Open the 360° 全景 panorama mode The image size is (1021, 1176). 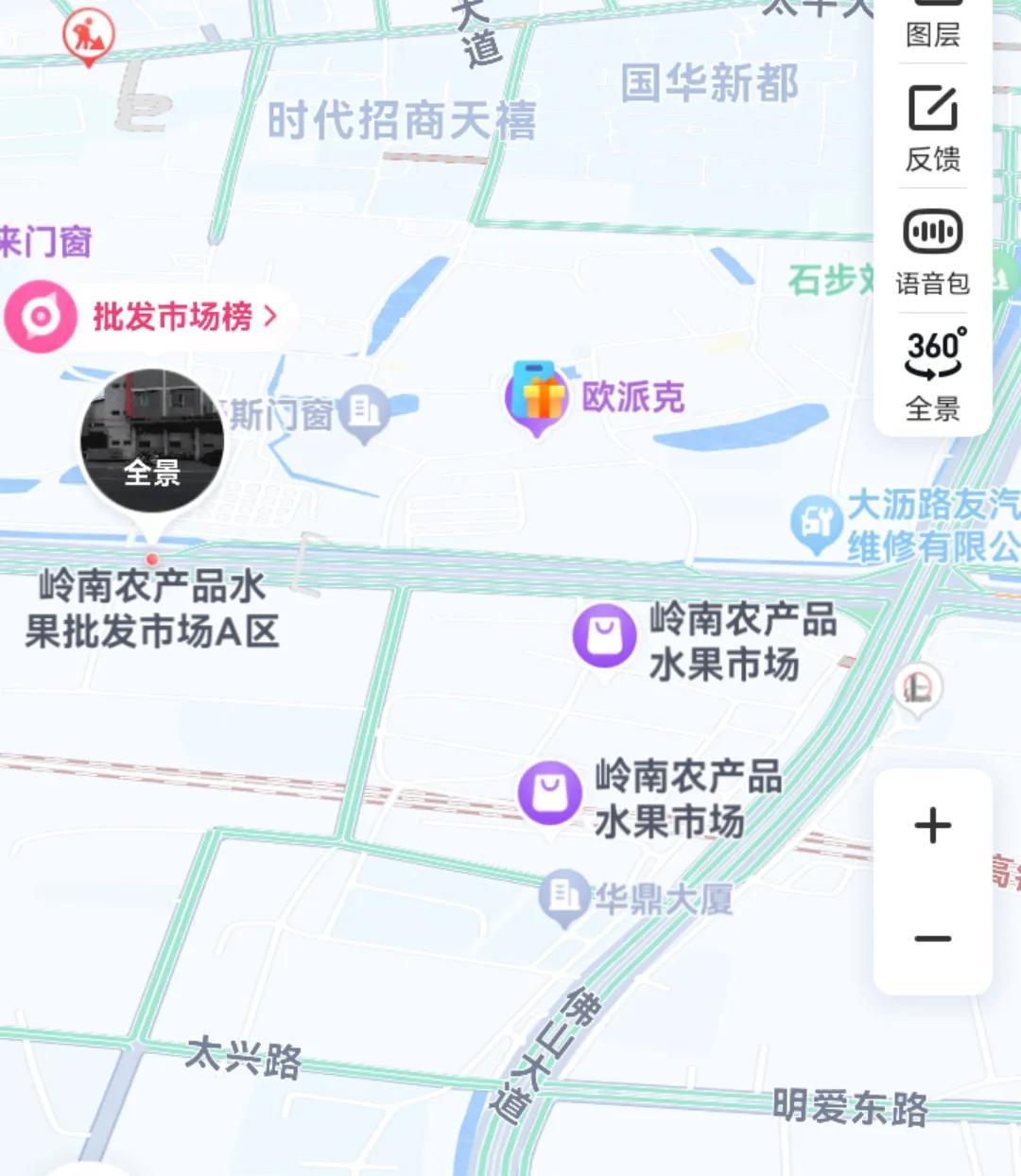932,374
